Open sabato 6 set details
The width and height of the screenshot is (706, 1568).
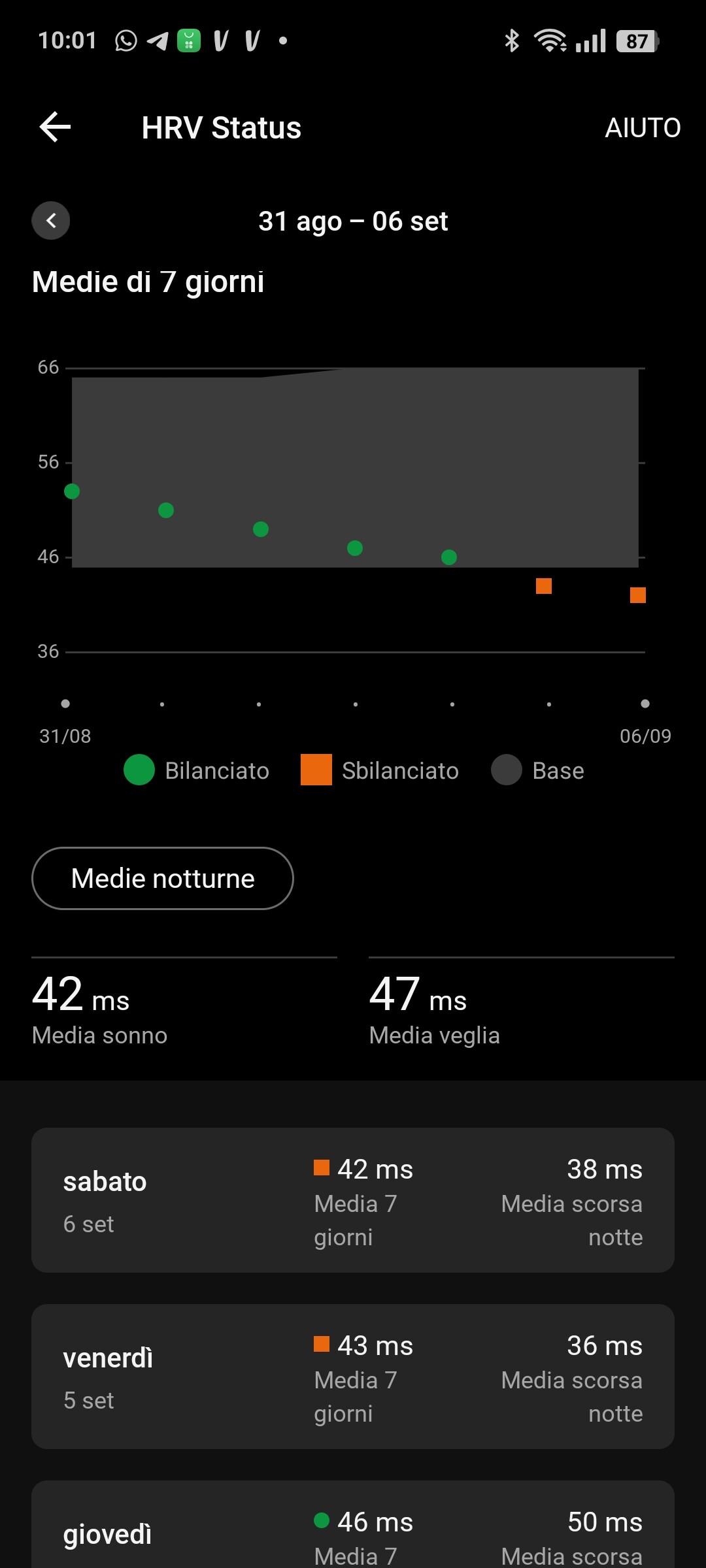click(x=353, y=1200)
